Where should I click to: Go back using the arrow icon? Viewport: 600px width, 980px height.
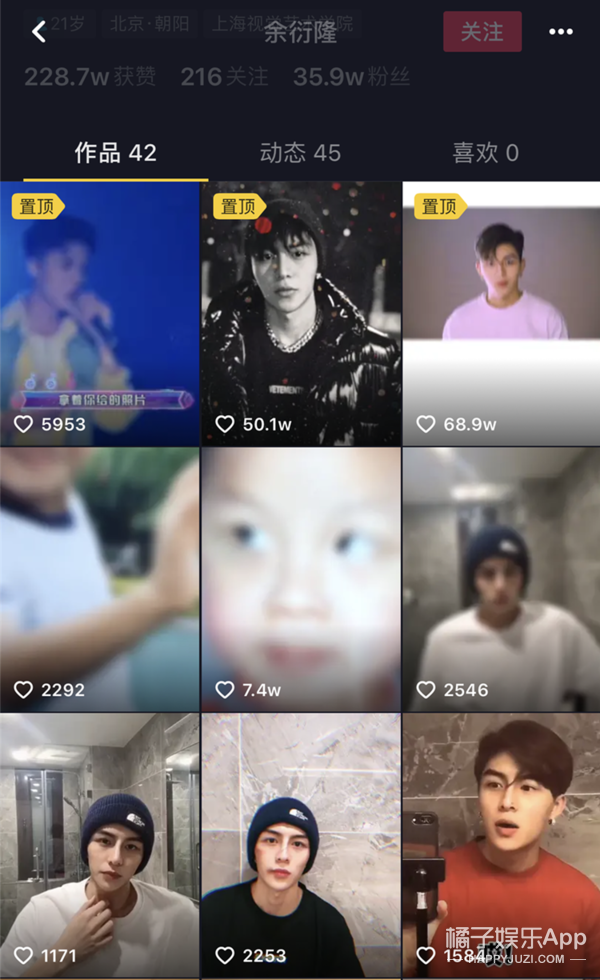(39, 32)
